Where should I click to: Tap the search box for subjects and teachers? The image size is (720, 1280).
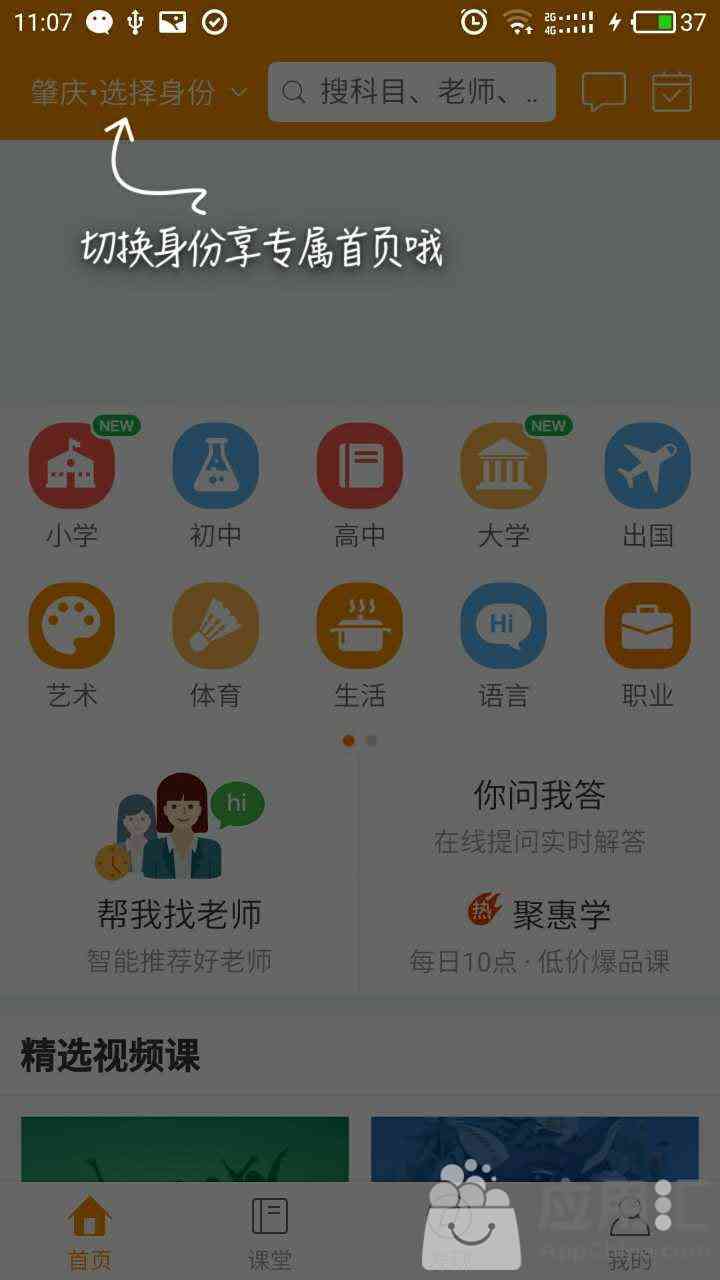(x=412, y=92)
